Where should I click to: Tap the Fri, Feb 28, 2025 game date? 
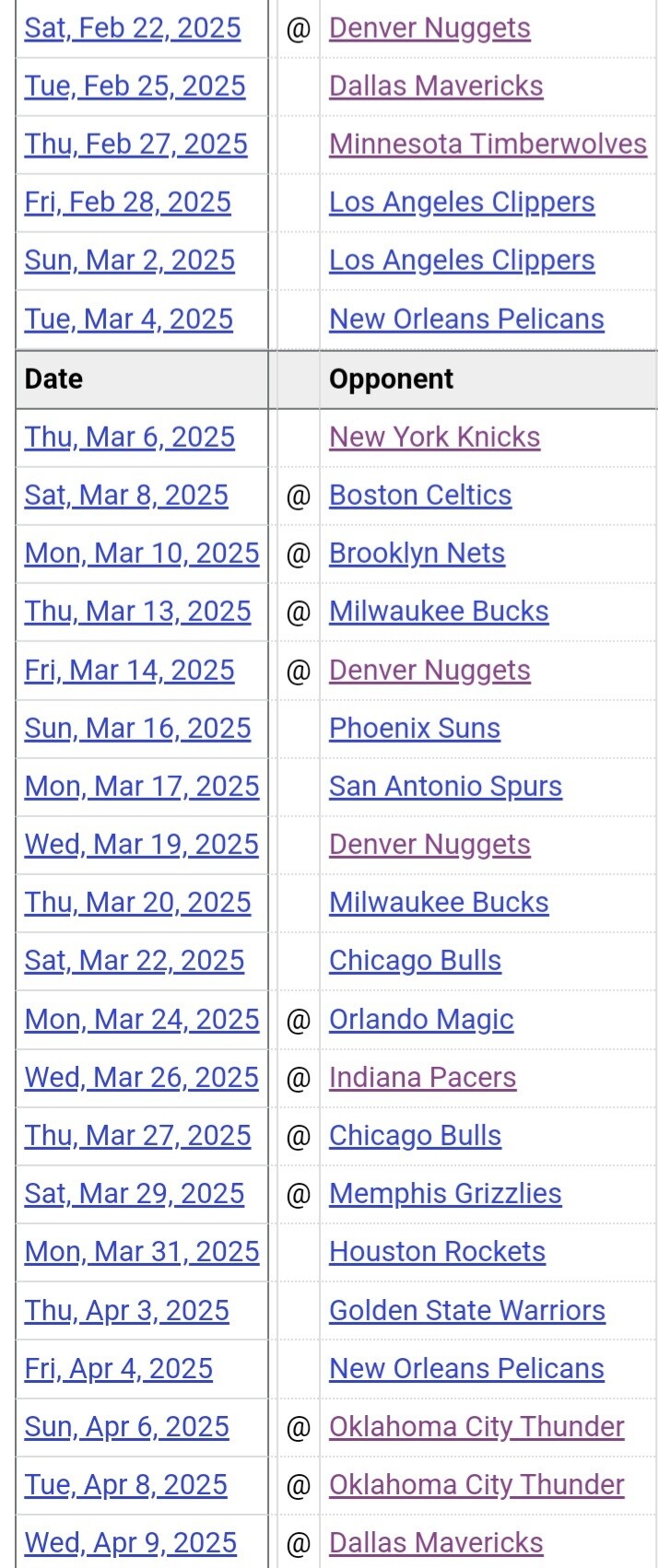coord(128,203)
